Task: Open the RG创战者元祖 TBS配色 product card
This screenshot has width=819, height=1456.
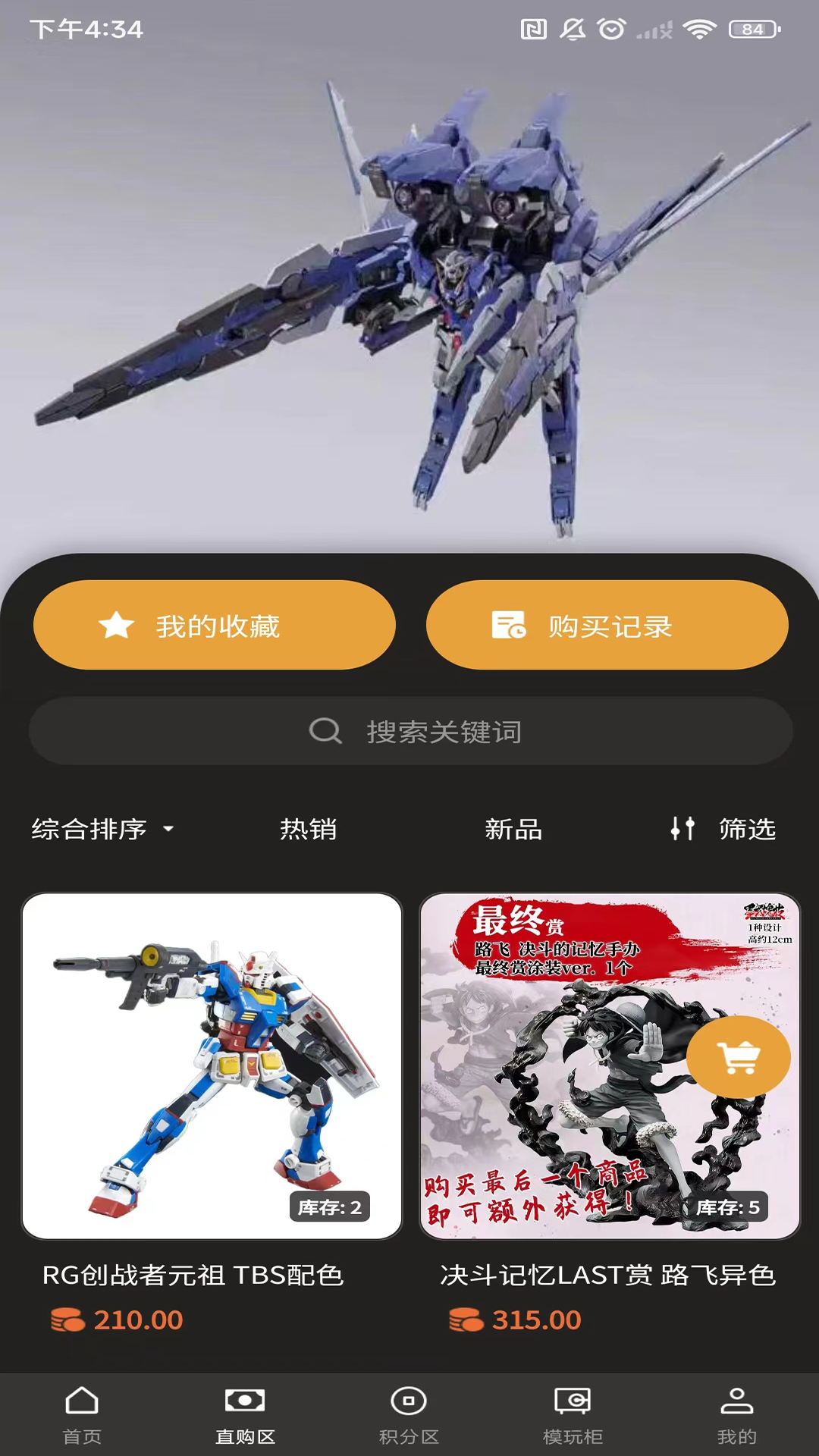Action: pyautogui.click(x=212, y=1065)
